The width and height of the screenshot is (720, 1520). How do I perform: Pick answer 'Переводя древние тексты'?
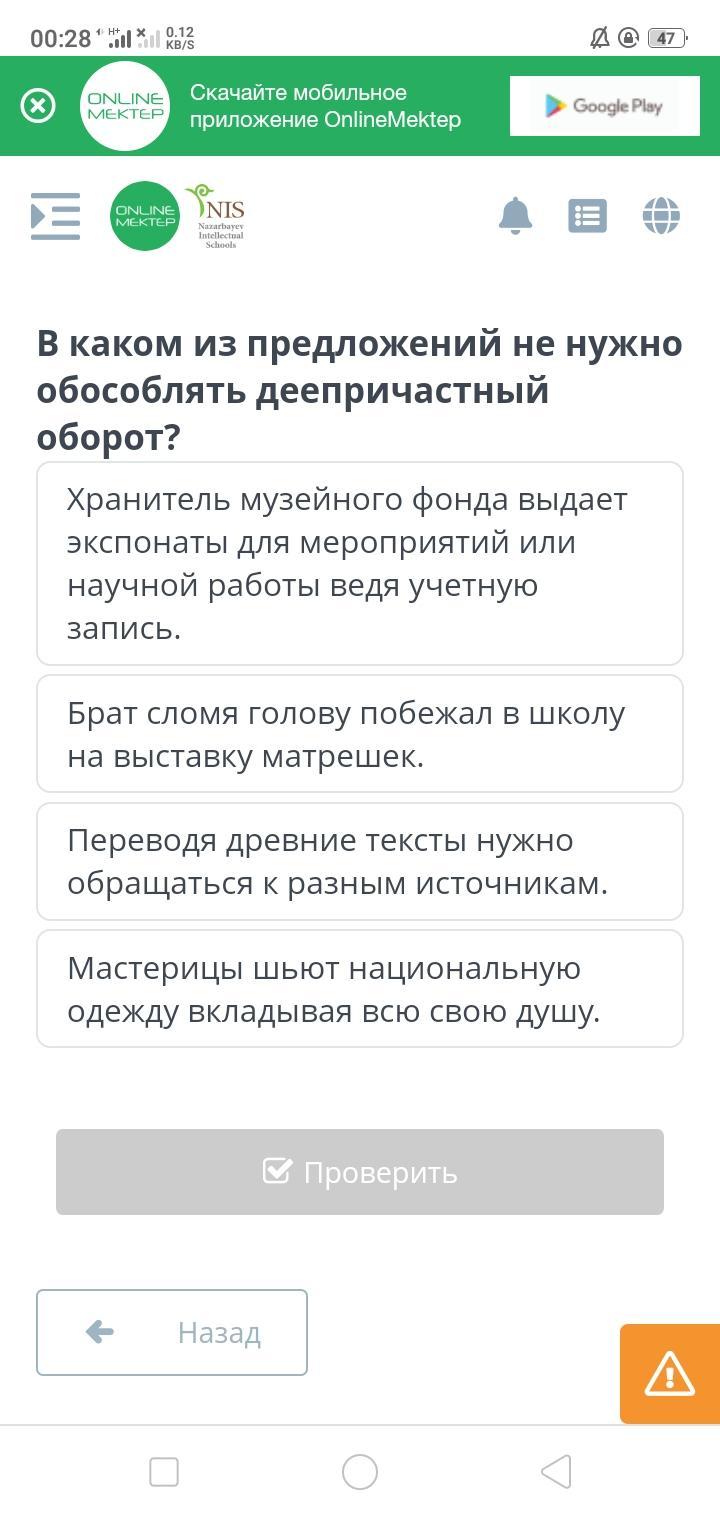360,861
